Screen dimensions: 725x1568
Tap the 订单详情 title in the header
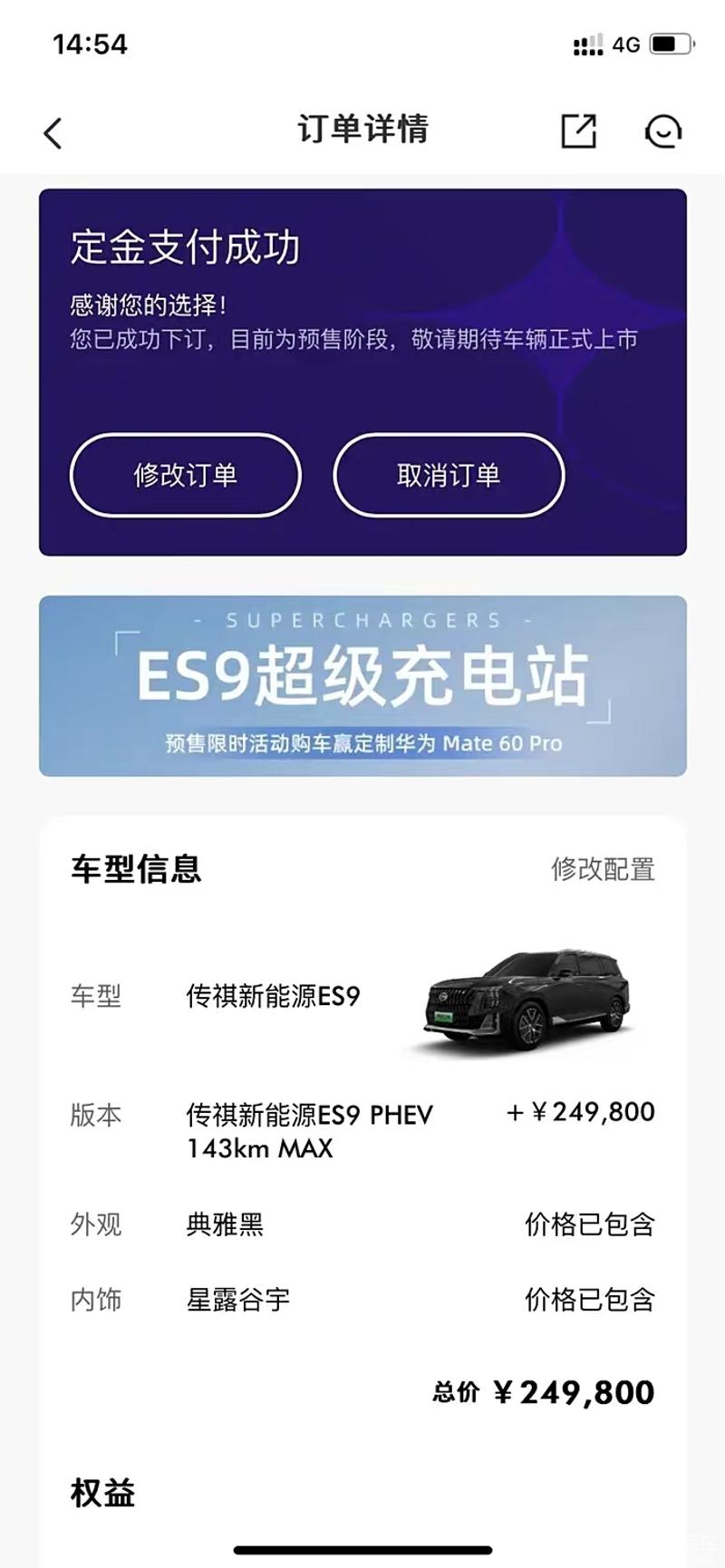[x=362, y=130]
